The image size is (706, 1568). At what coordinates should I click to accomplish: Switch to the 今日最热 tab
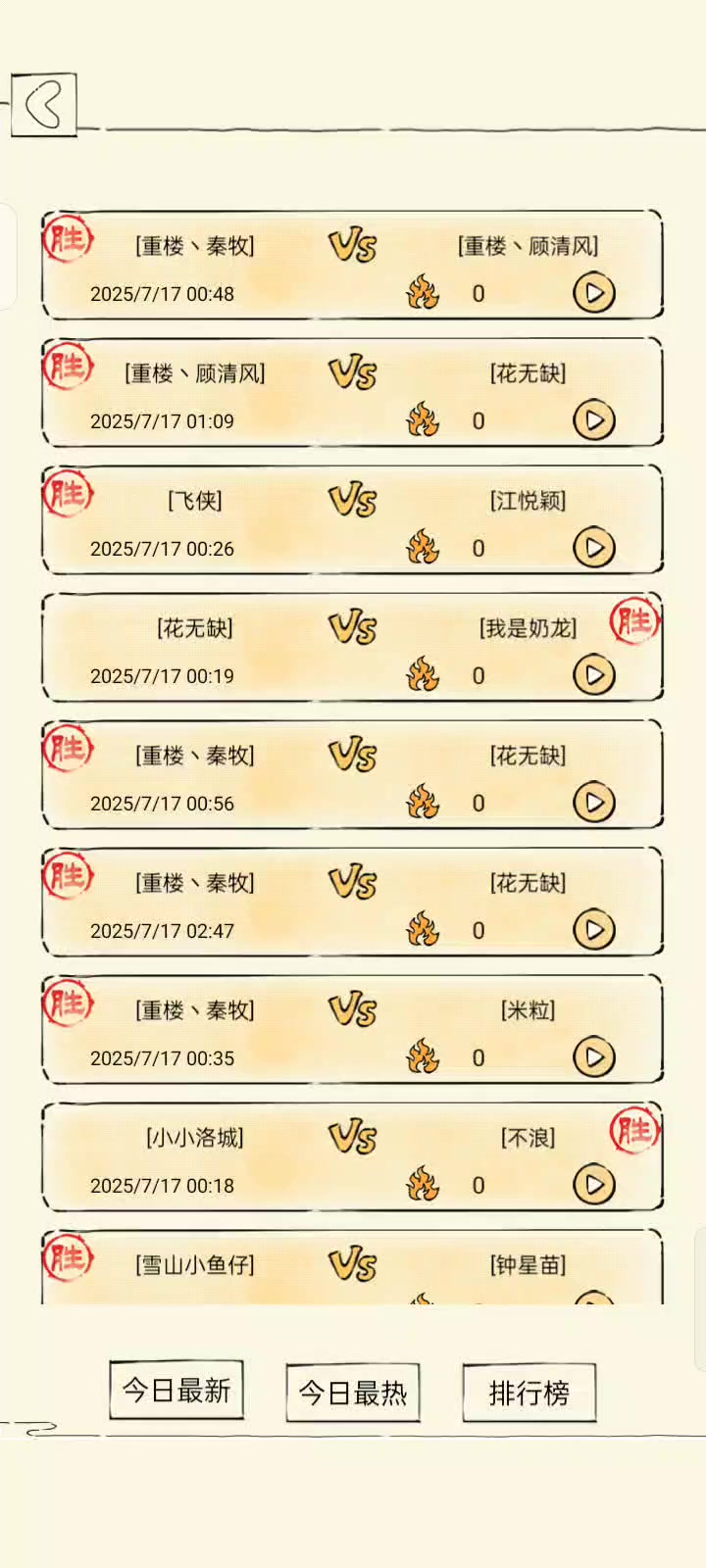pos(353,1393)
